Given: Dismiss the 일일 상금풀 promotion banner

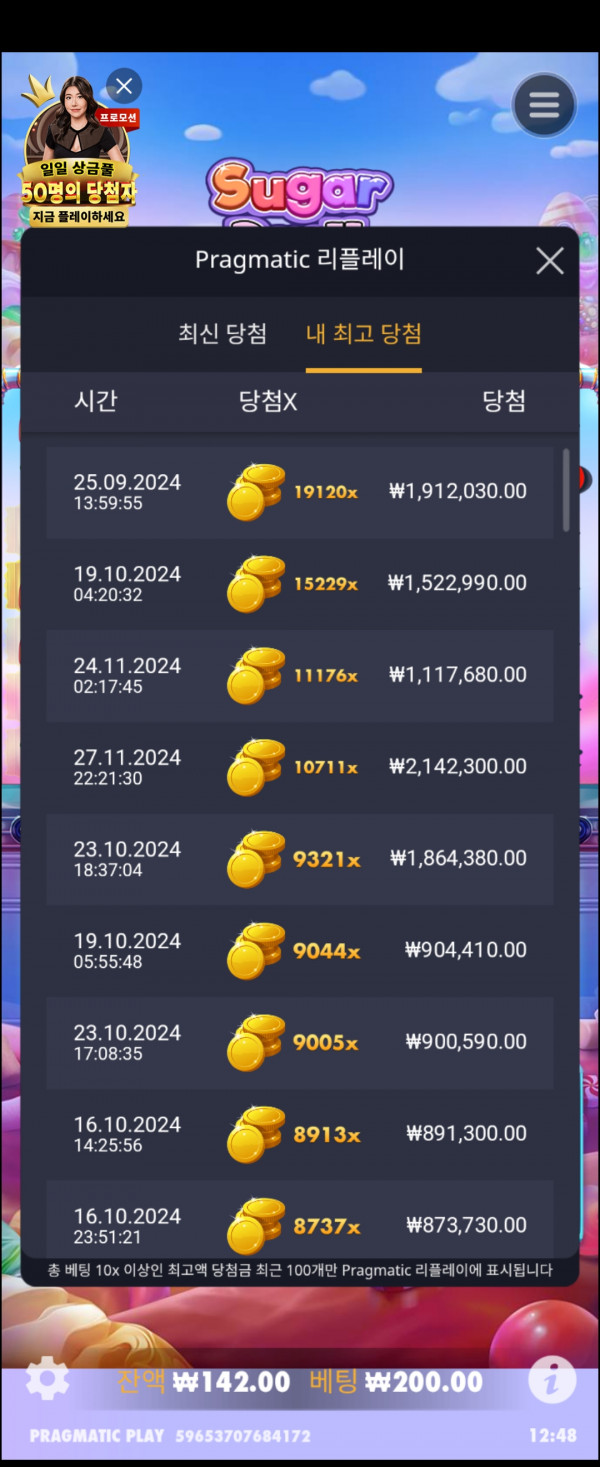Looking at the screenshot, I should coord(124,86).
